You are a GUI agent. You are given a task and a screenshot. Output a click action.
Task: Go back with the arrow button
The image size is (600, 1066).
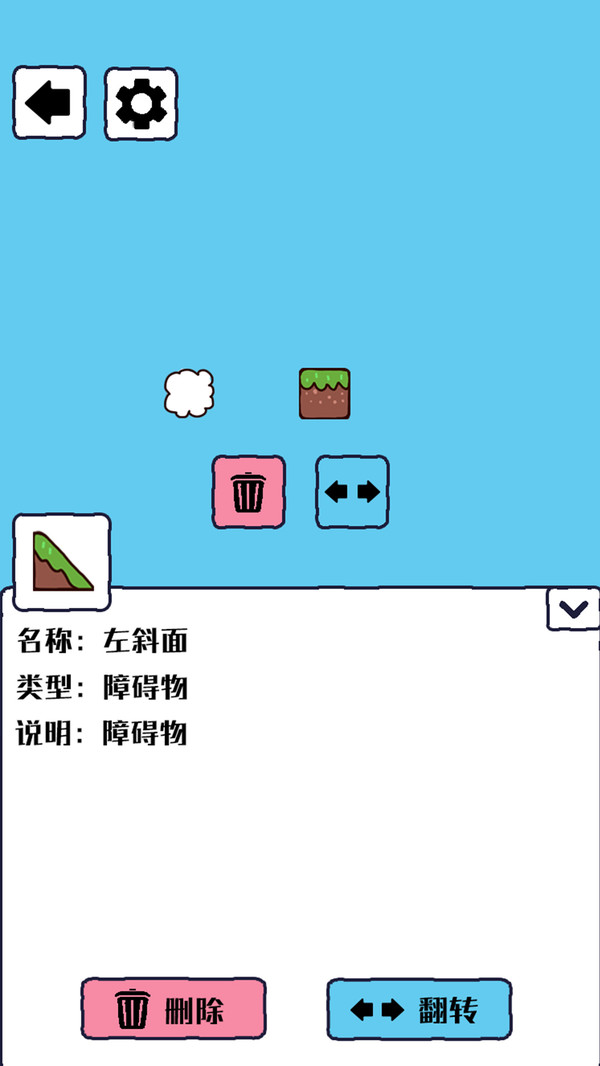pos(49,103)
